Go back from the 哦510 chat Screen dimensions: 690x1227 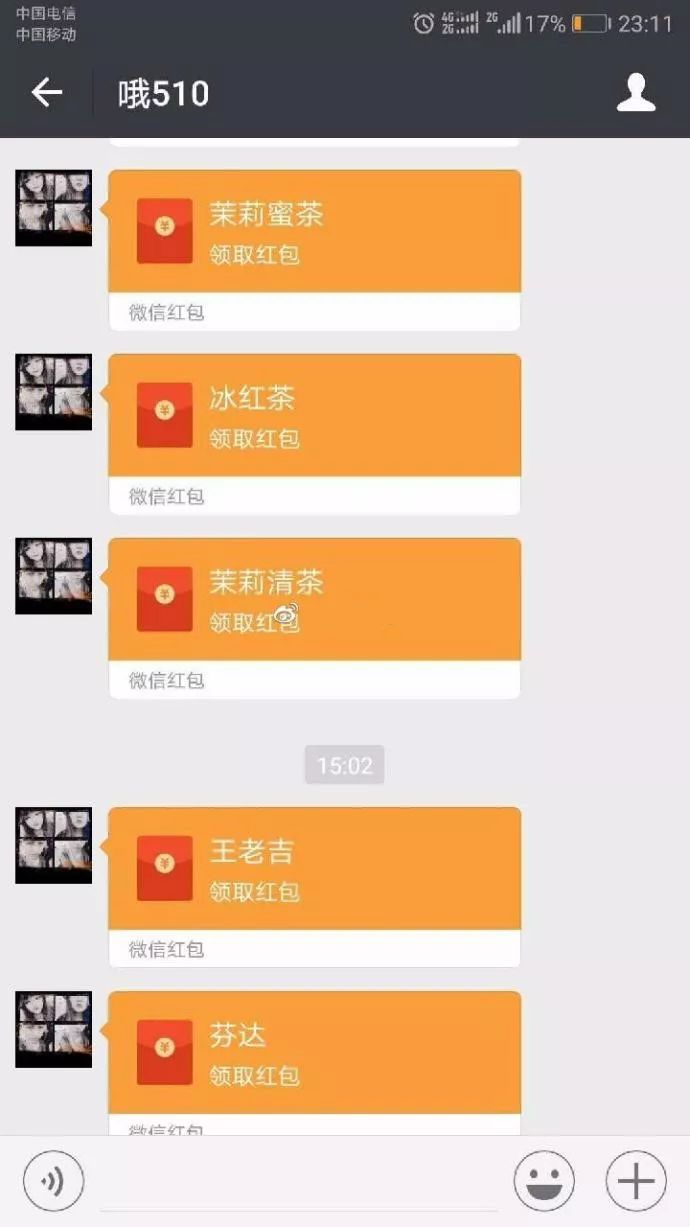[46, 93]
